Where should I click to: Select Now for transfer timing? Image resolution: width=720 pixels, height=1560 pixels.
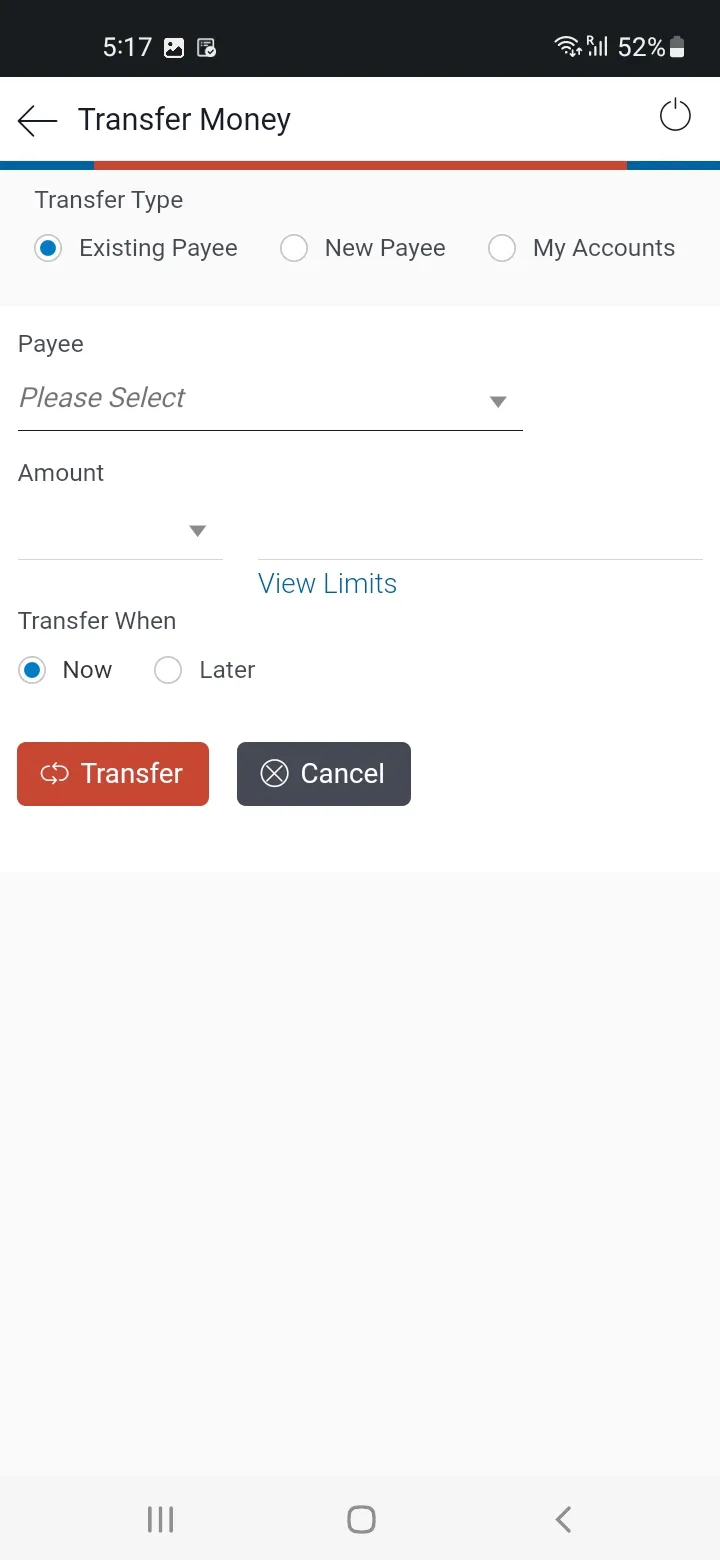pos(33,670)
